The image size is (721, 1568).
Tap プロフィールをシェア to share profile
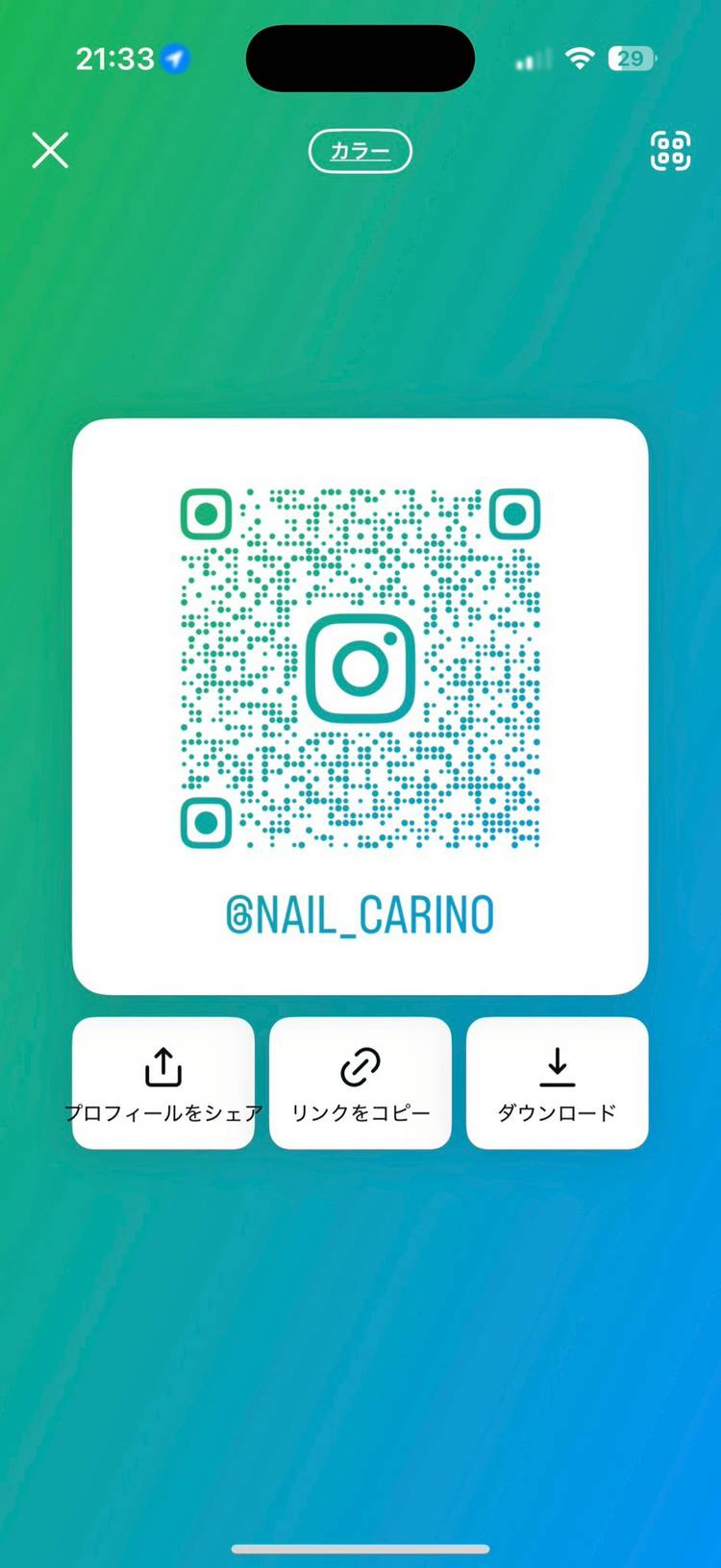[x=163, y=1083]
